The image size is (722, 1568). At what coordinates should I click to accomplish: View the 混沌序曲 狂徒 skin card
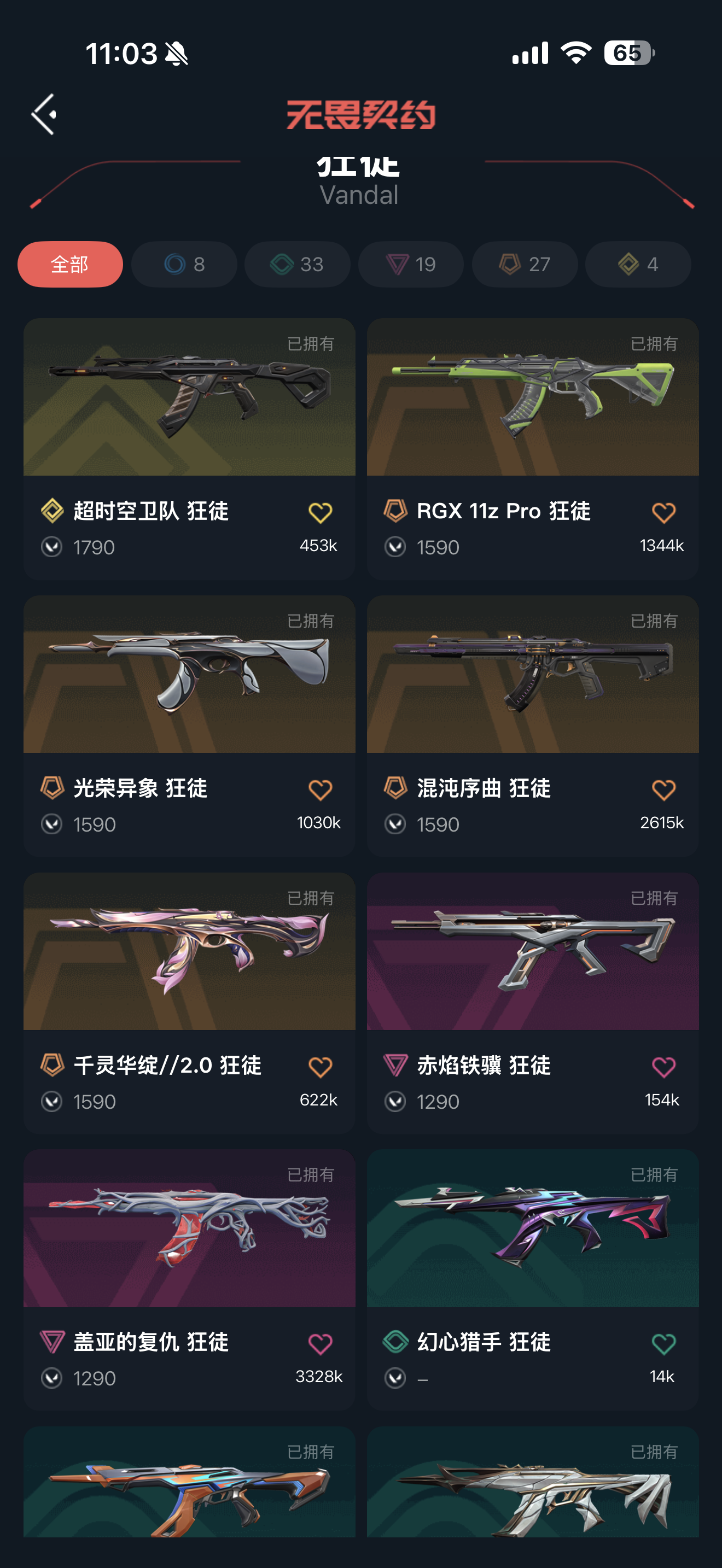tap(533, 726)
